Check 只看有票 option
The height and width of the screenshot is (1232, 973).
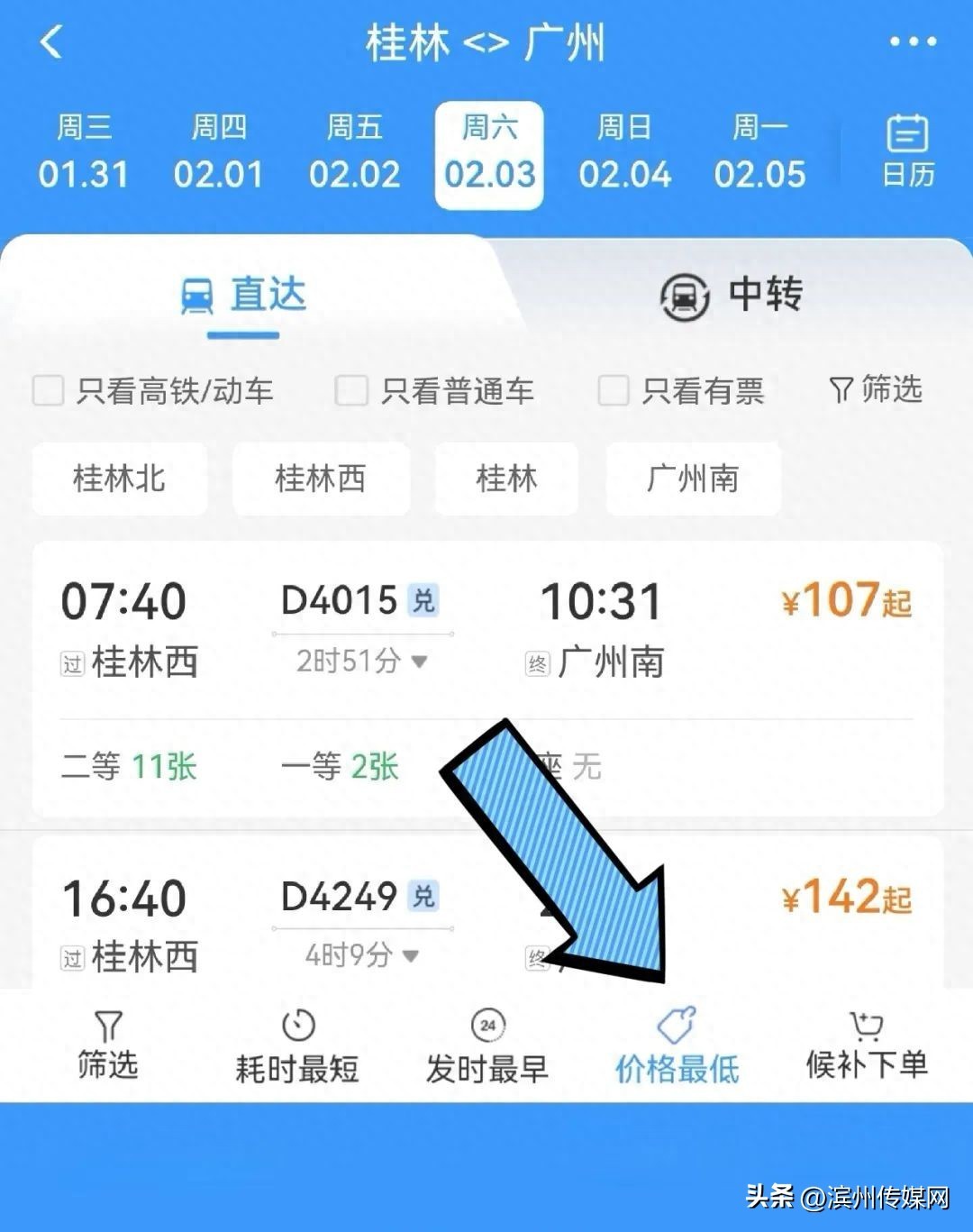(x=614, y=391)
